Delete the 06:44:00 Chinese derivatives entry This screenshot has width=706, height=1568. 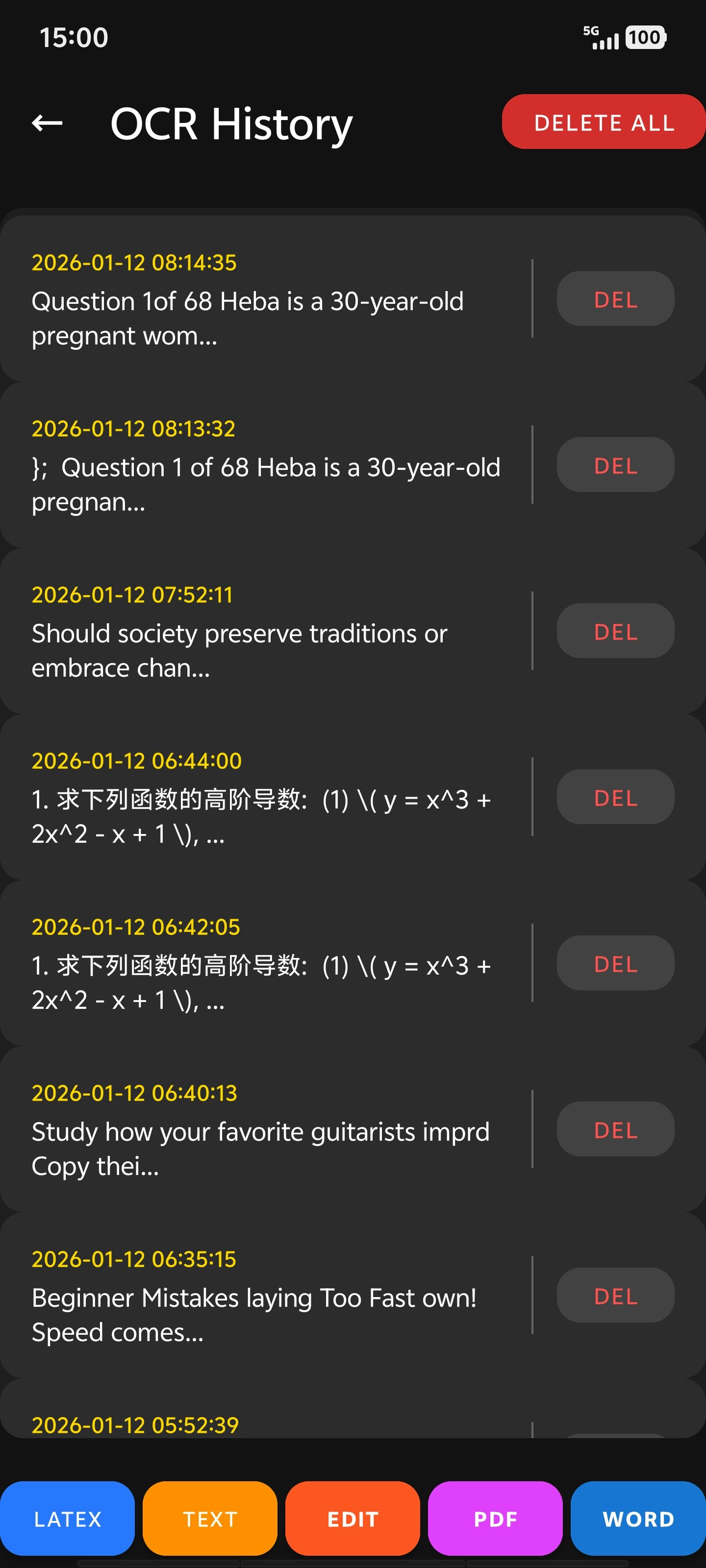615,798
